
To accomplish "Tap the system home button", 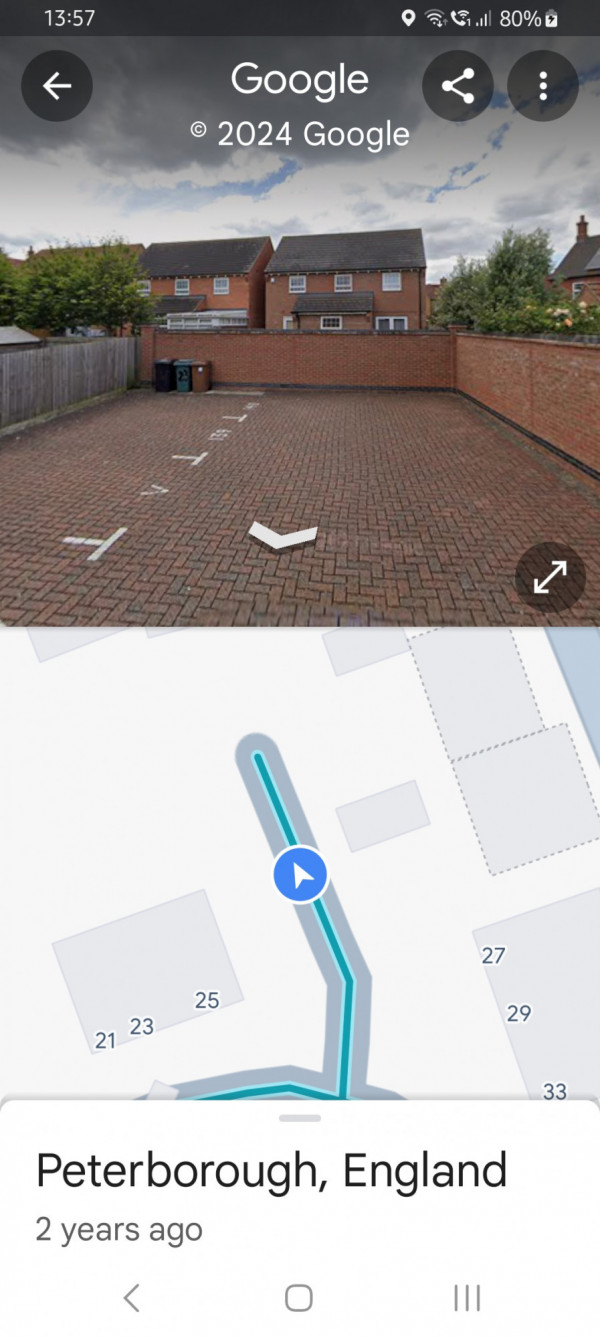I will [x=299, y=1298].
